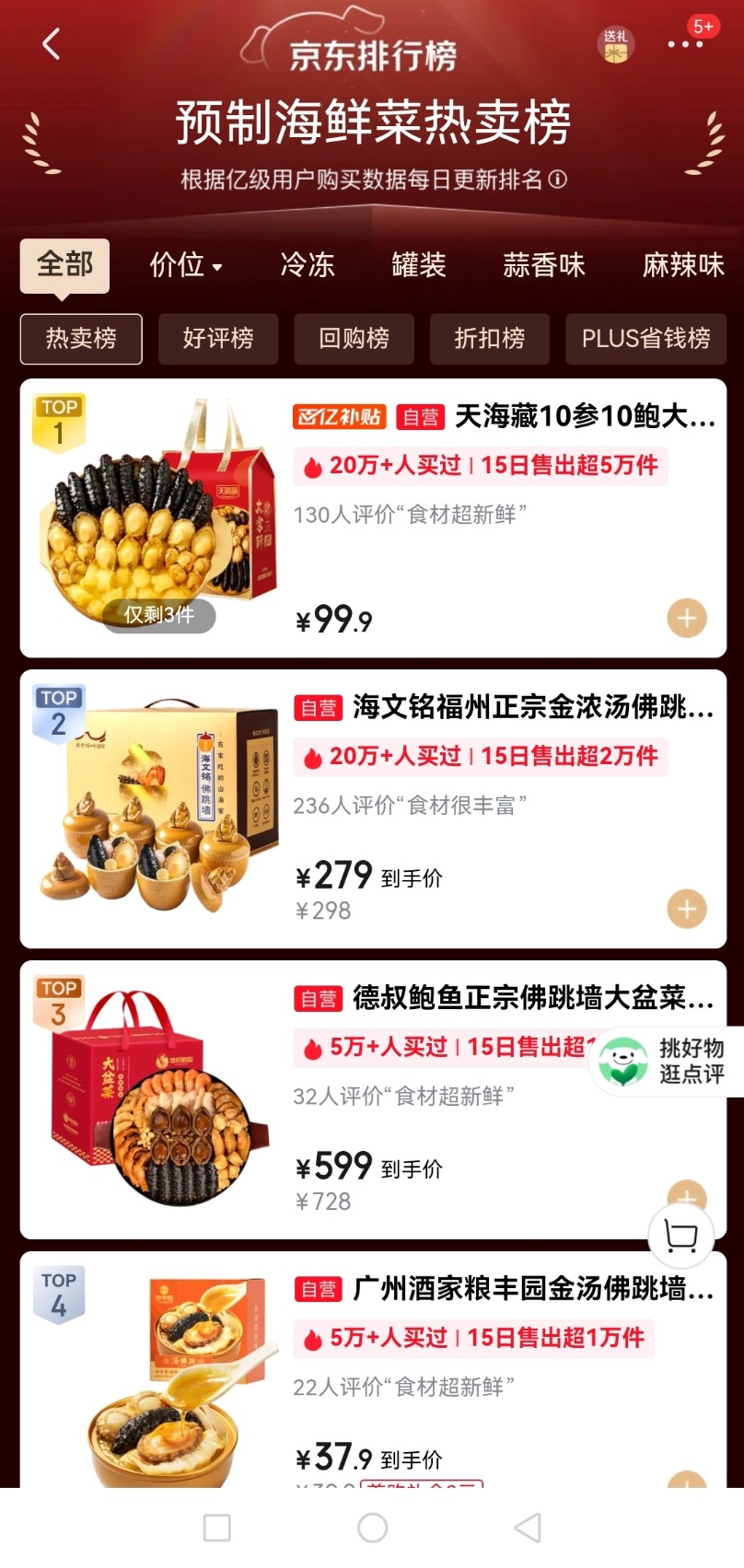Screen dimensions: 744x1568
Task: Tap the back arrow at top left
Action: coord(51,43)
